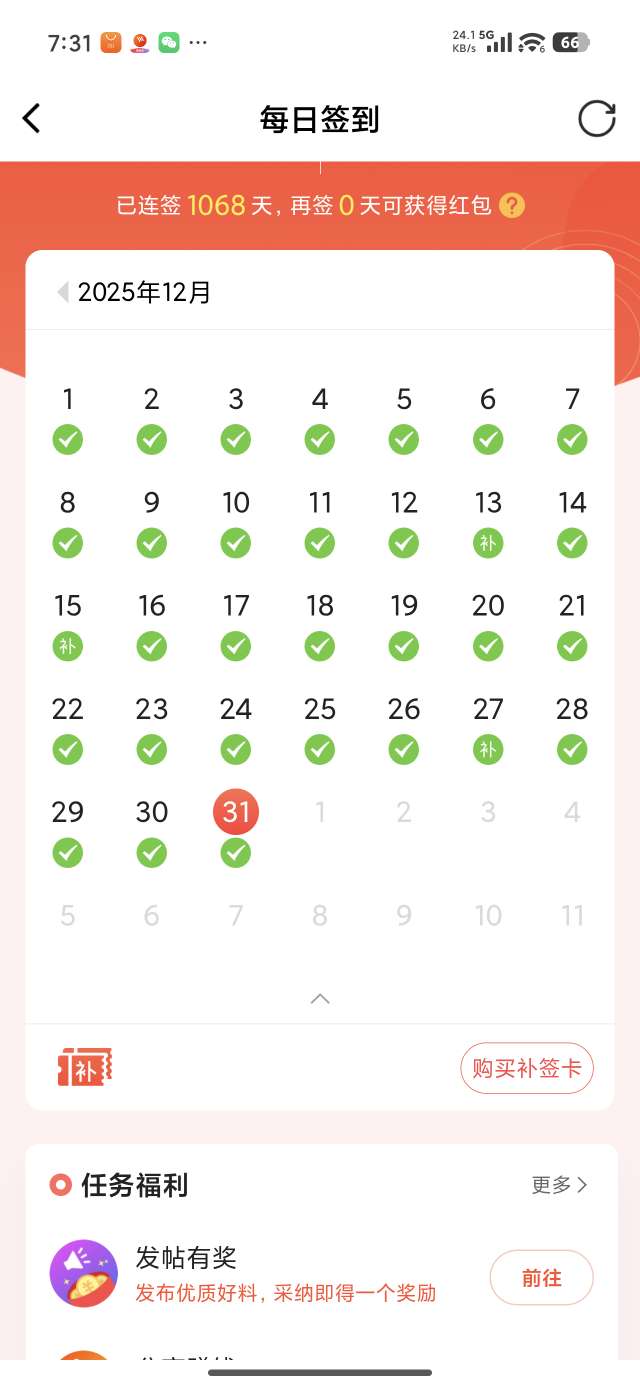640x1386 pixels.
Task: Go to the previous month from 2025年12月
Action: pyautogui.click(x=63, y=293)
